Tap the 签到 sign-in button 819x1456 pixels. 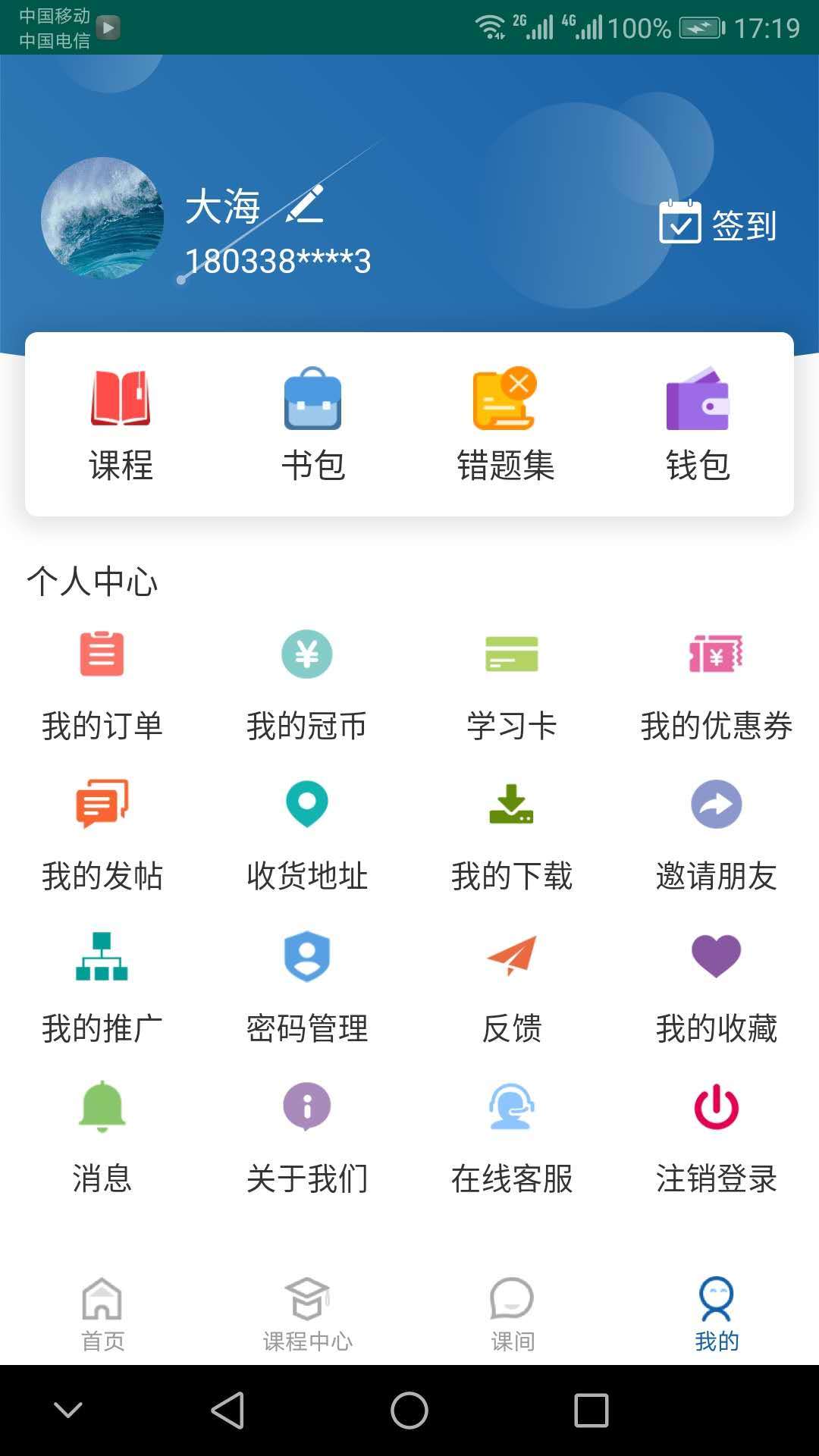pyautogui.click(x=717, y=223)
